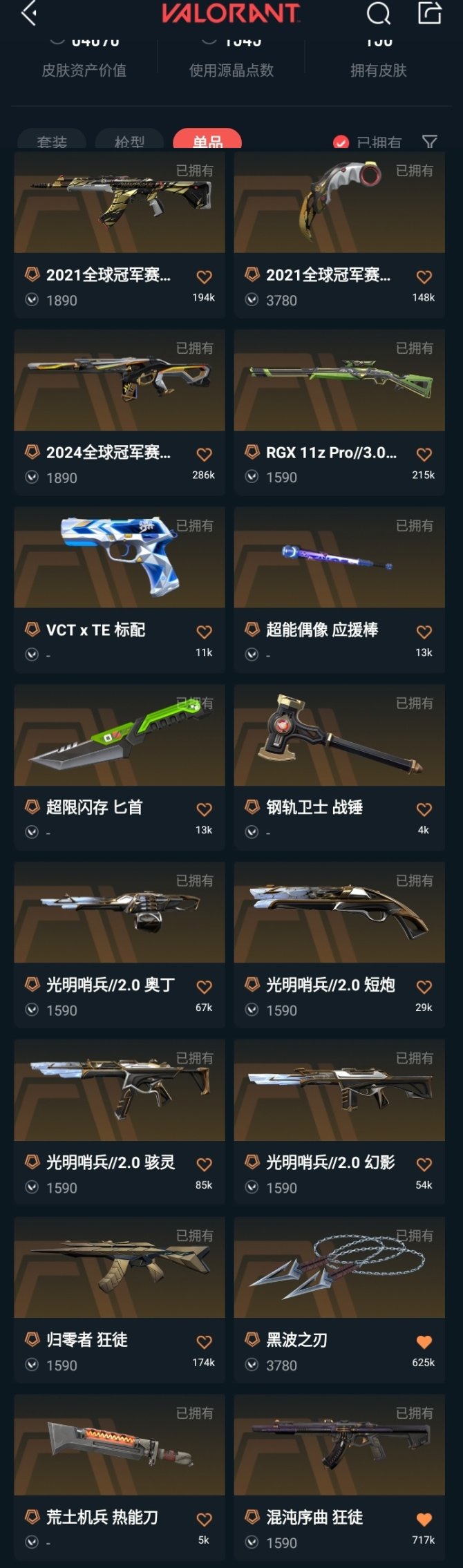Open search from the top bar

click(x=378, y=13)
